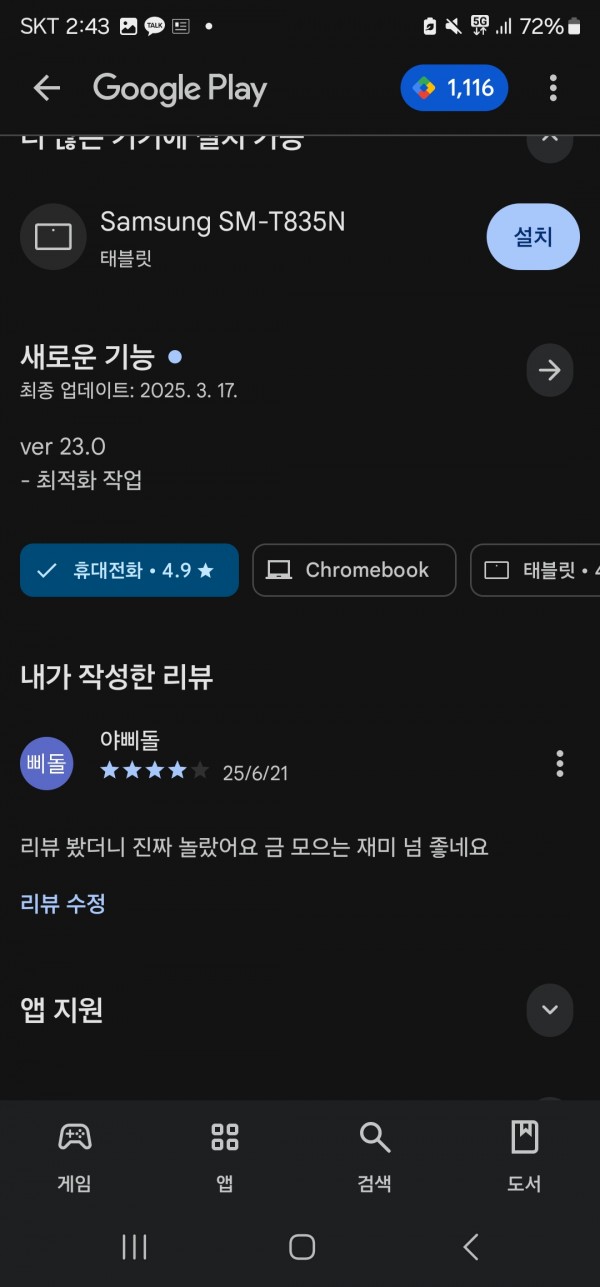Screen dimensions: 600x1287
Task: Tap the system home button
Action: click(x=301, y=1246)
